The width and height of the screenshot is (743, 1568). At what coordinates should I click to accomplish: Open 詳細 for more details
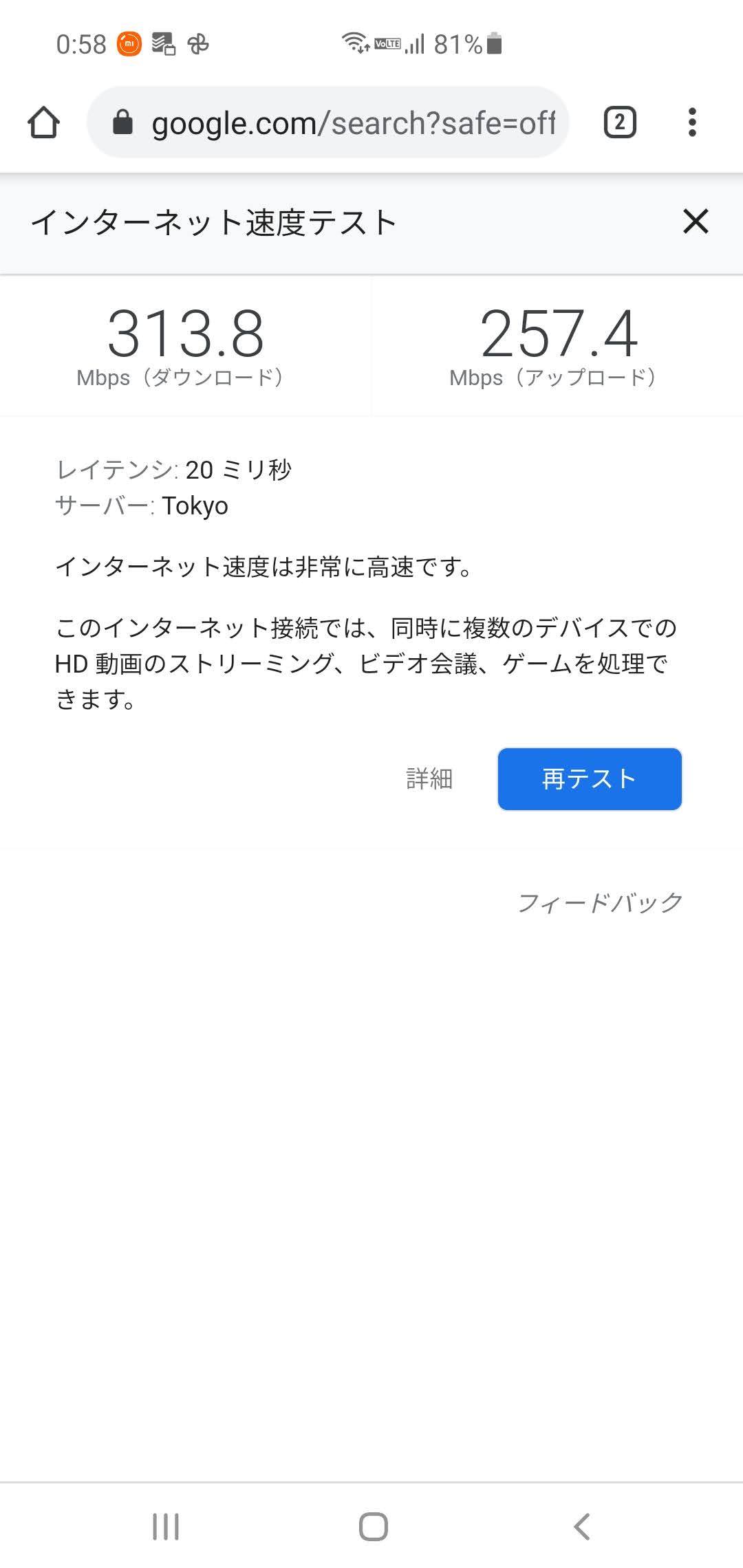click(429, 778)
